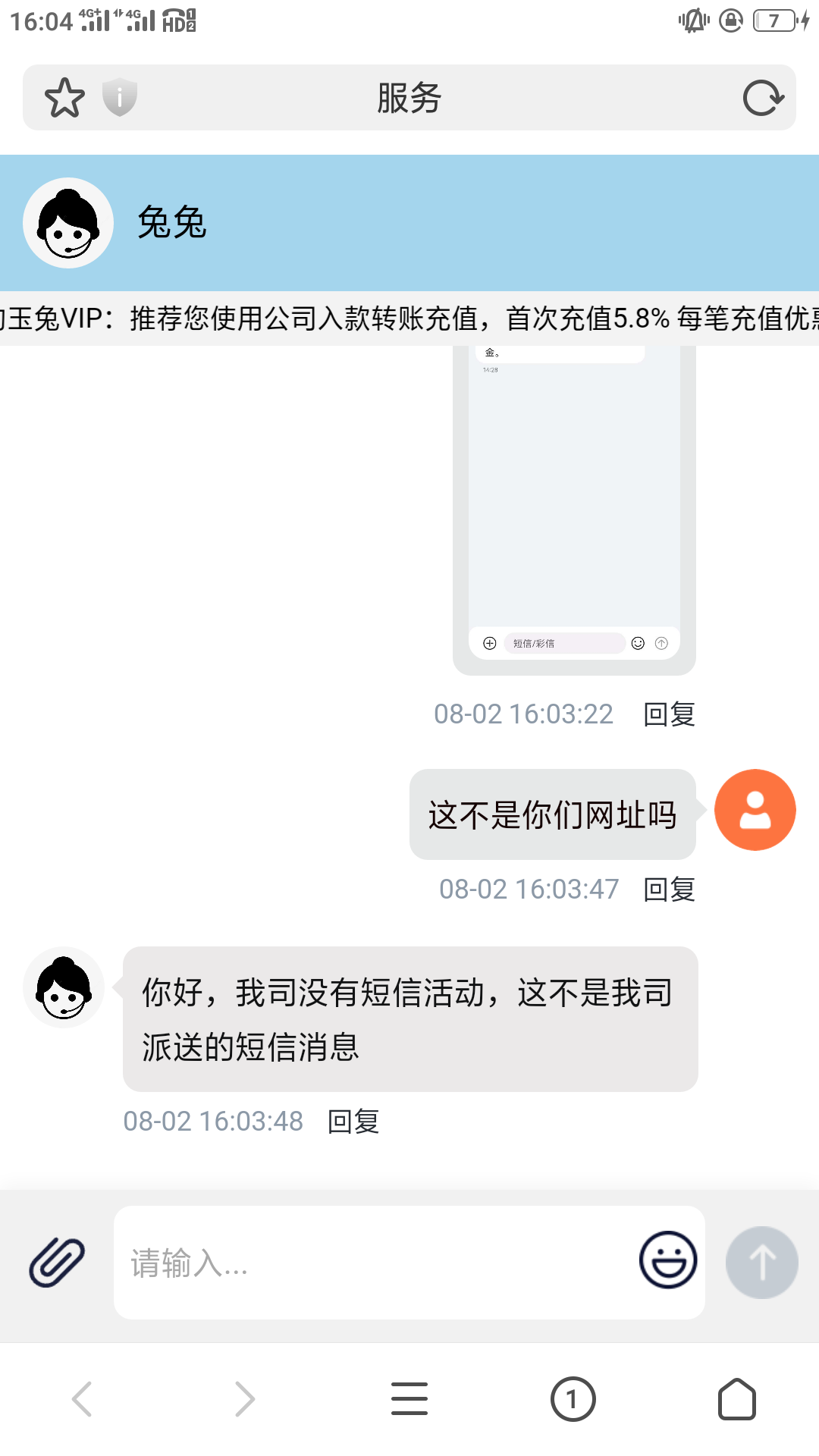Viewport: 819px width, 1456px height.
Task: Reply to the message sent at 16:03:22
Action: point(669,714)
